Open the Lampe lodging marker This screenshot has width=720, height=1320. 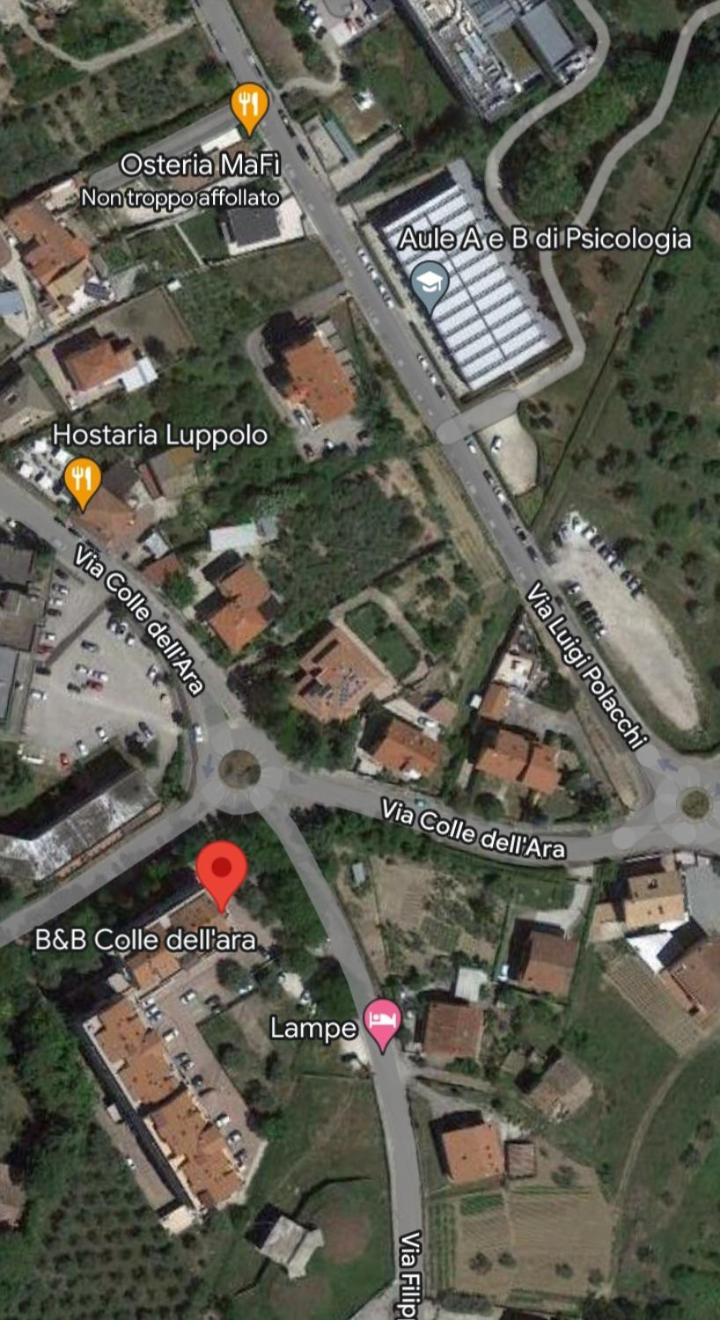click(x=383, y=1023)
